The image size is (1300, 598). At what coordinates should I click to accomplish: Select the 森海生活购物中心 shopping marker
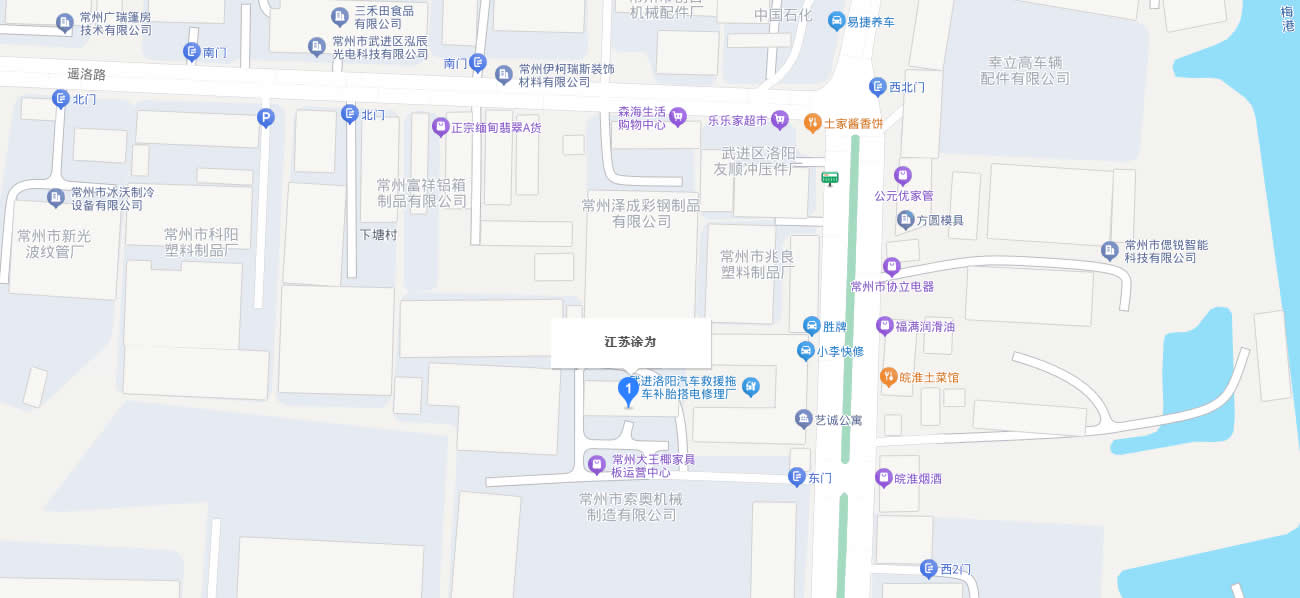click(678, 117)
